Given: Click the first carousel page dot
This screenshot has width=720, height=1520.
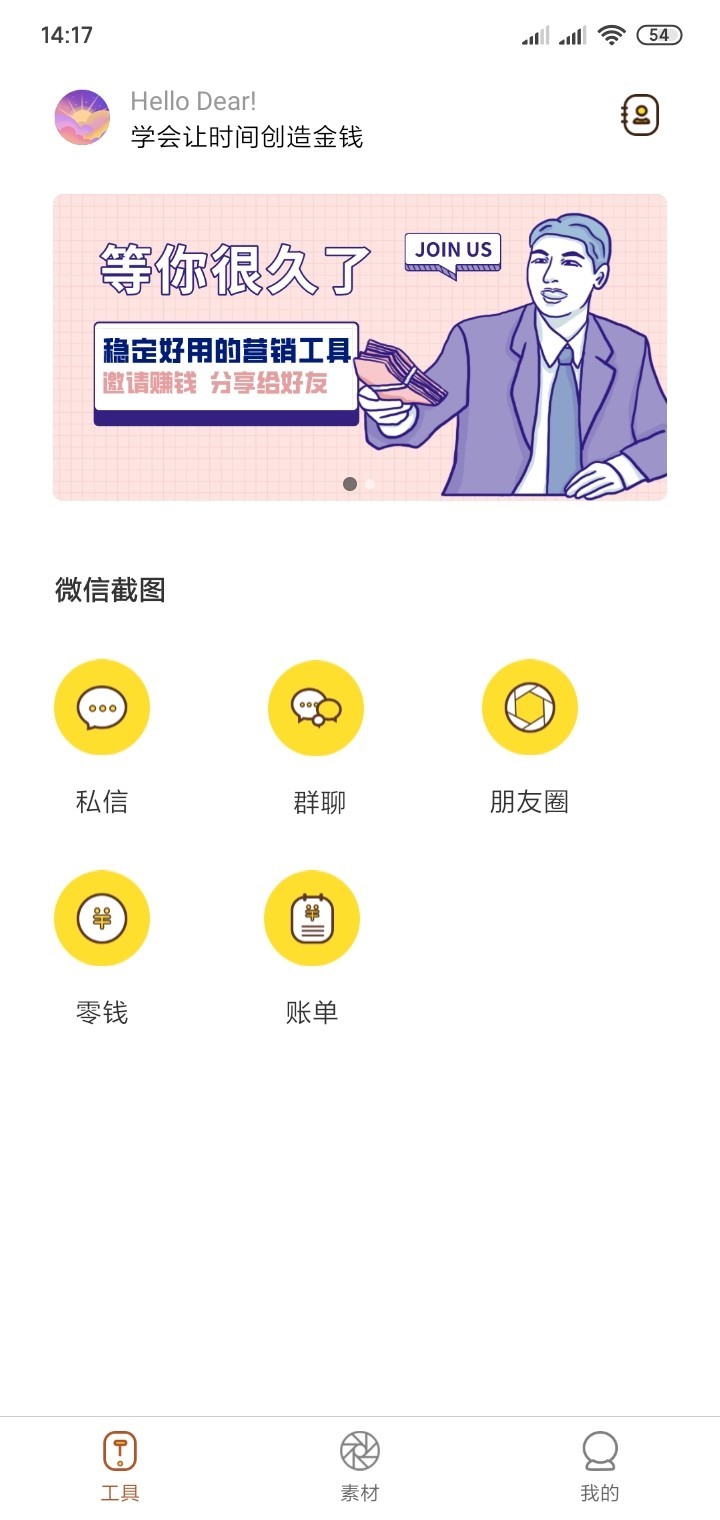Looking at the screenshot, I should click(351, 484).
